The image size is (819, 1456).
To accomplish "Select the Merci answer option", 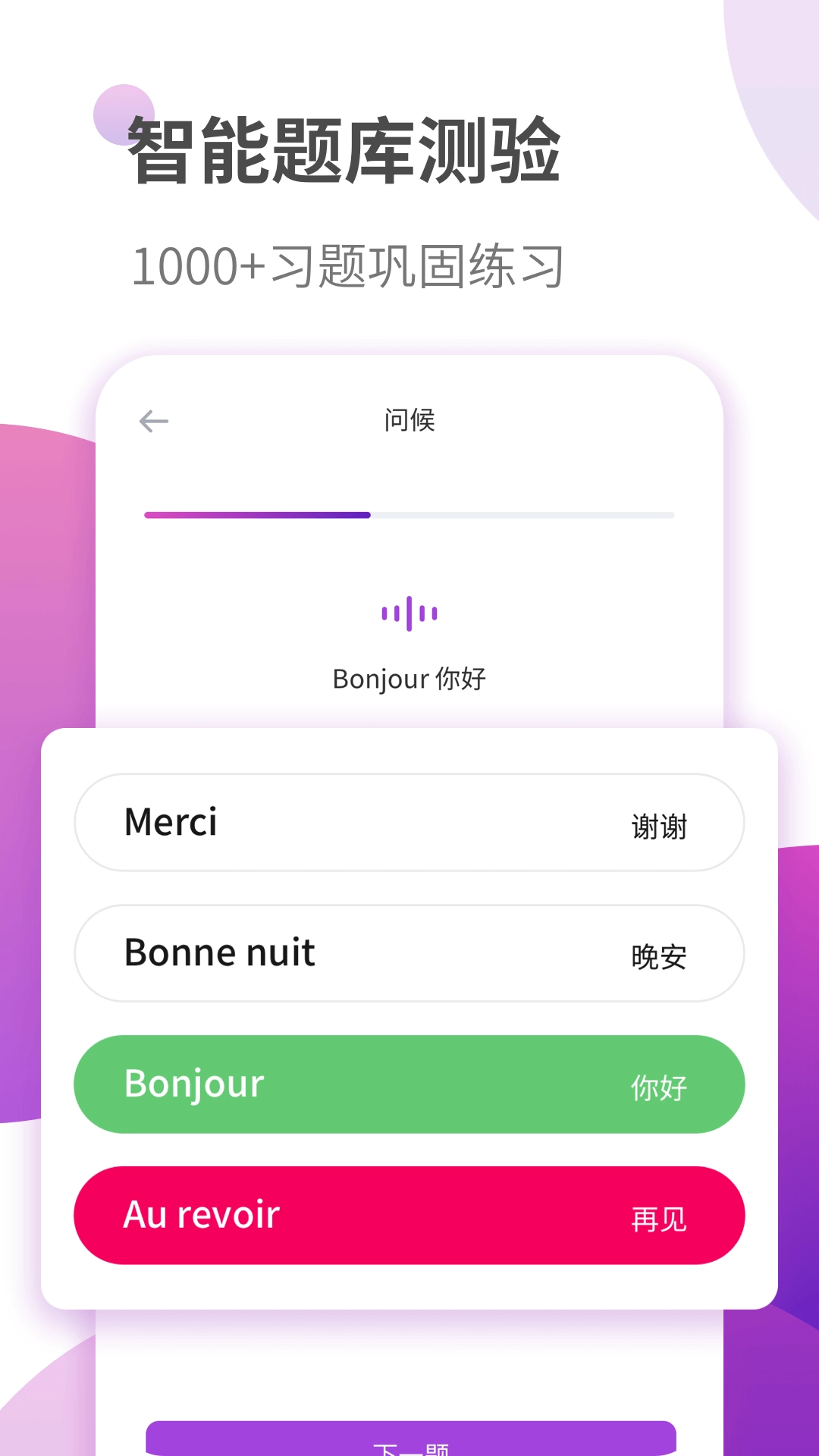I will click(x=409, y=823).
